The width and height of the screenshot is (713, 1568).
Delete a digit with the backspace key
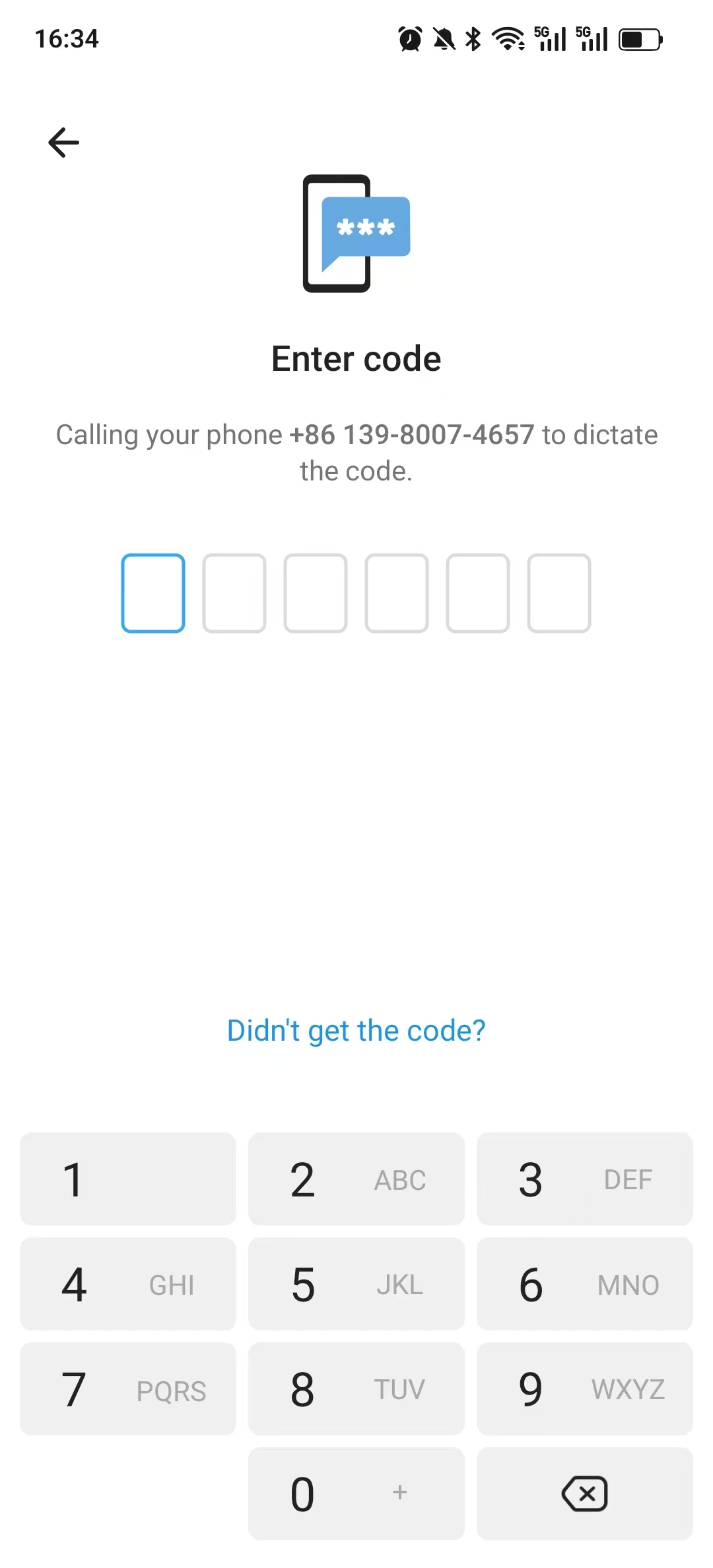point(584,1494)
